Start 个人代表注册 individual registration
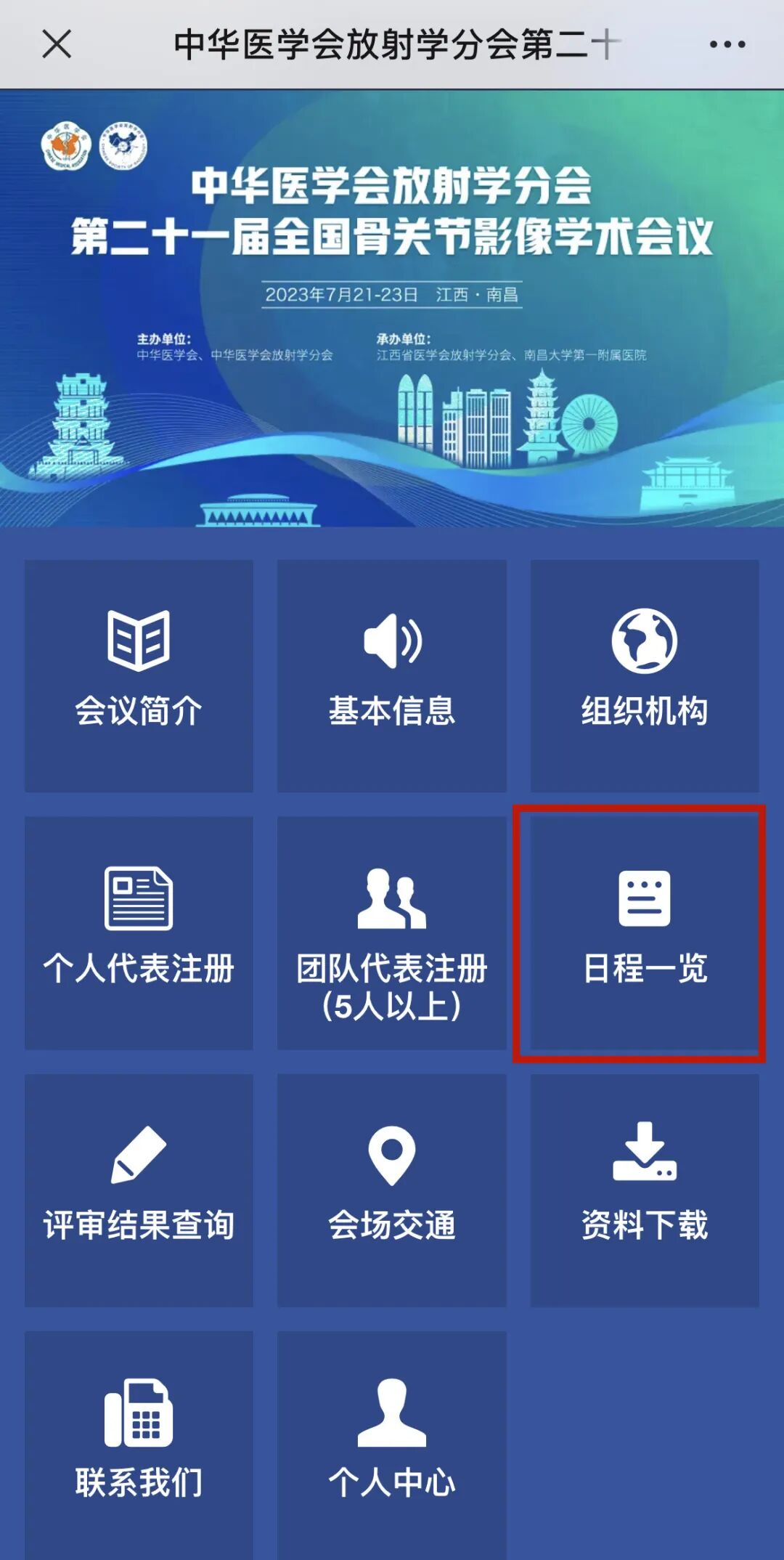Image resolution: width=784 pixels, height=1560 pixels. [139, 932]
